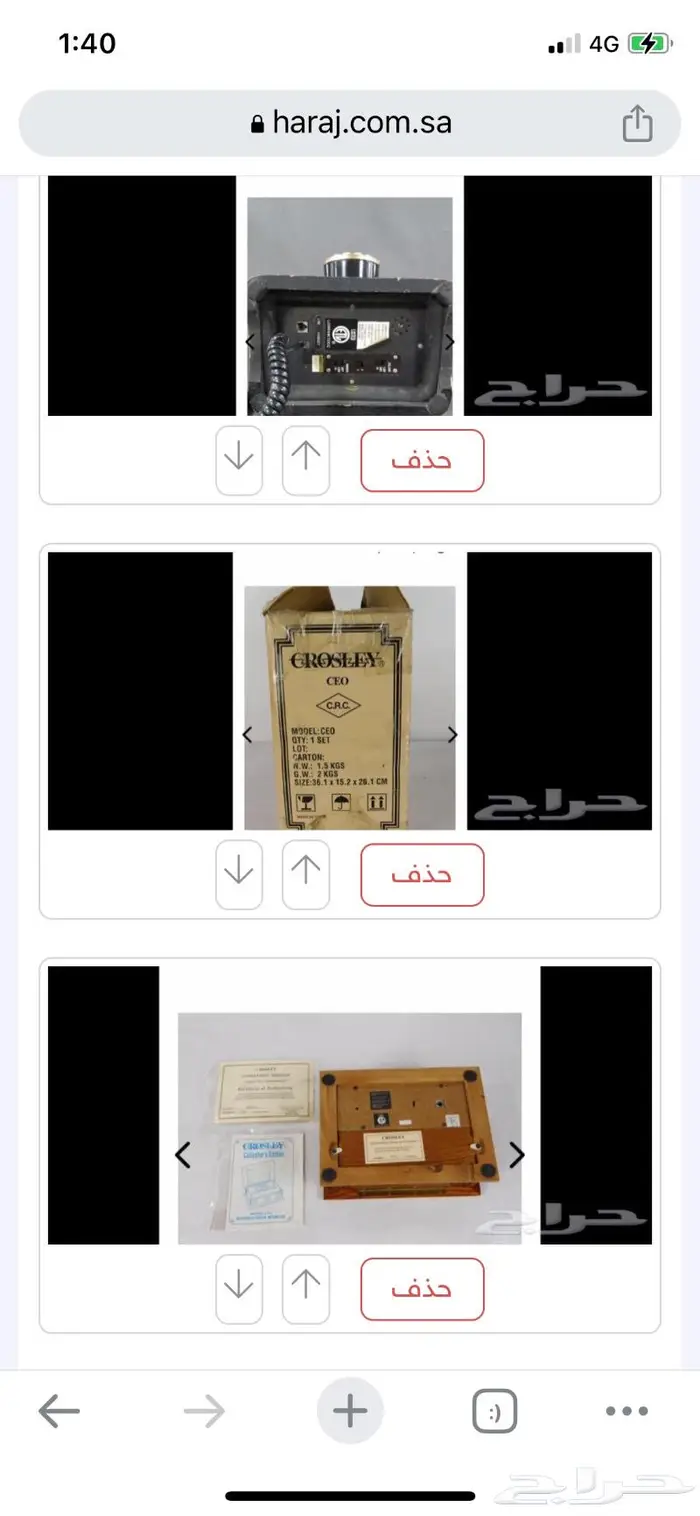Move the Crosley box photo up
The image size is (700, 1516).
click(305, 874)
